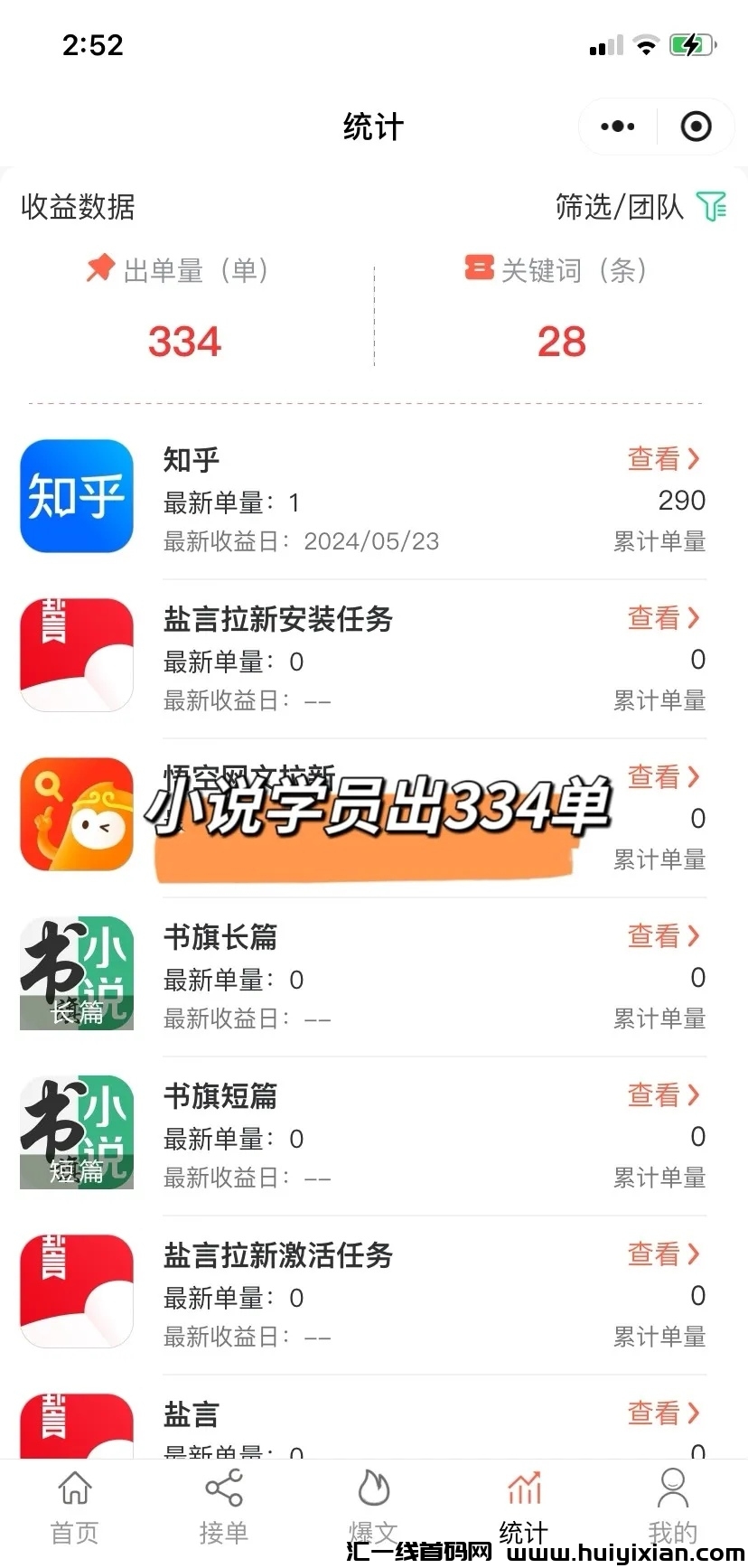Click the red pin icon beside 出单量
748x1568 pixels.
click(99, 268)
